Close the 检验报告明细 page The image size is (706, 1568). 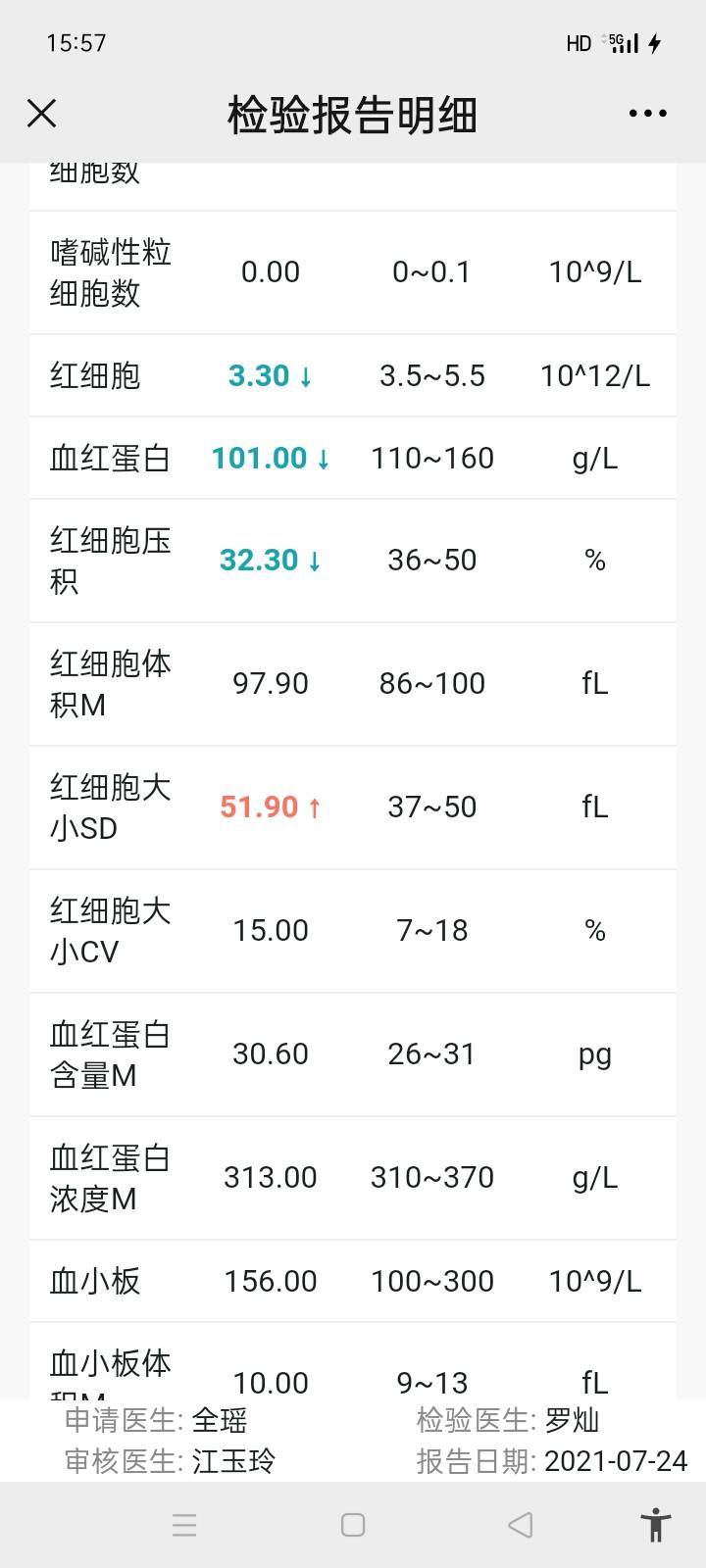coord(41,114)
